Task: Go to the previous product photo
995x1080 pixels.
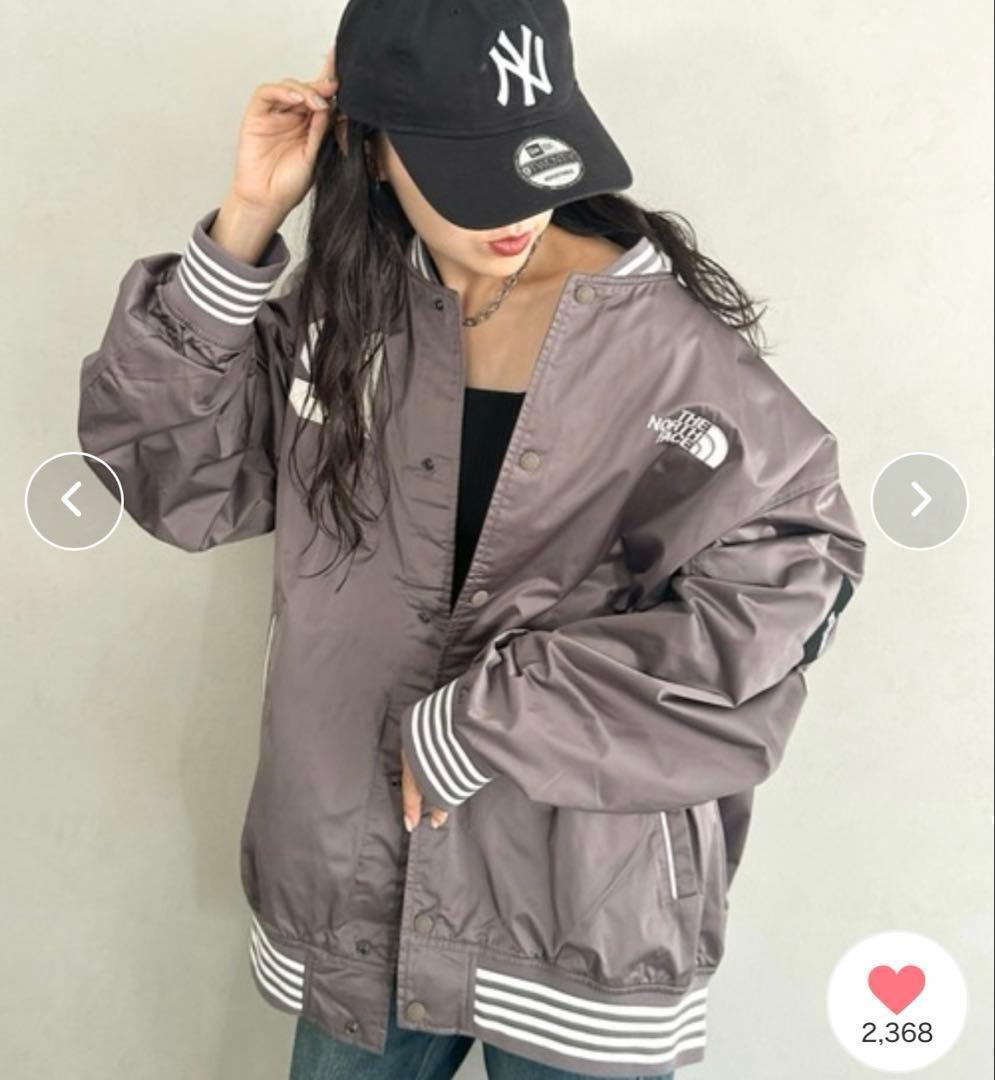Action: (x=74, y=500)
